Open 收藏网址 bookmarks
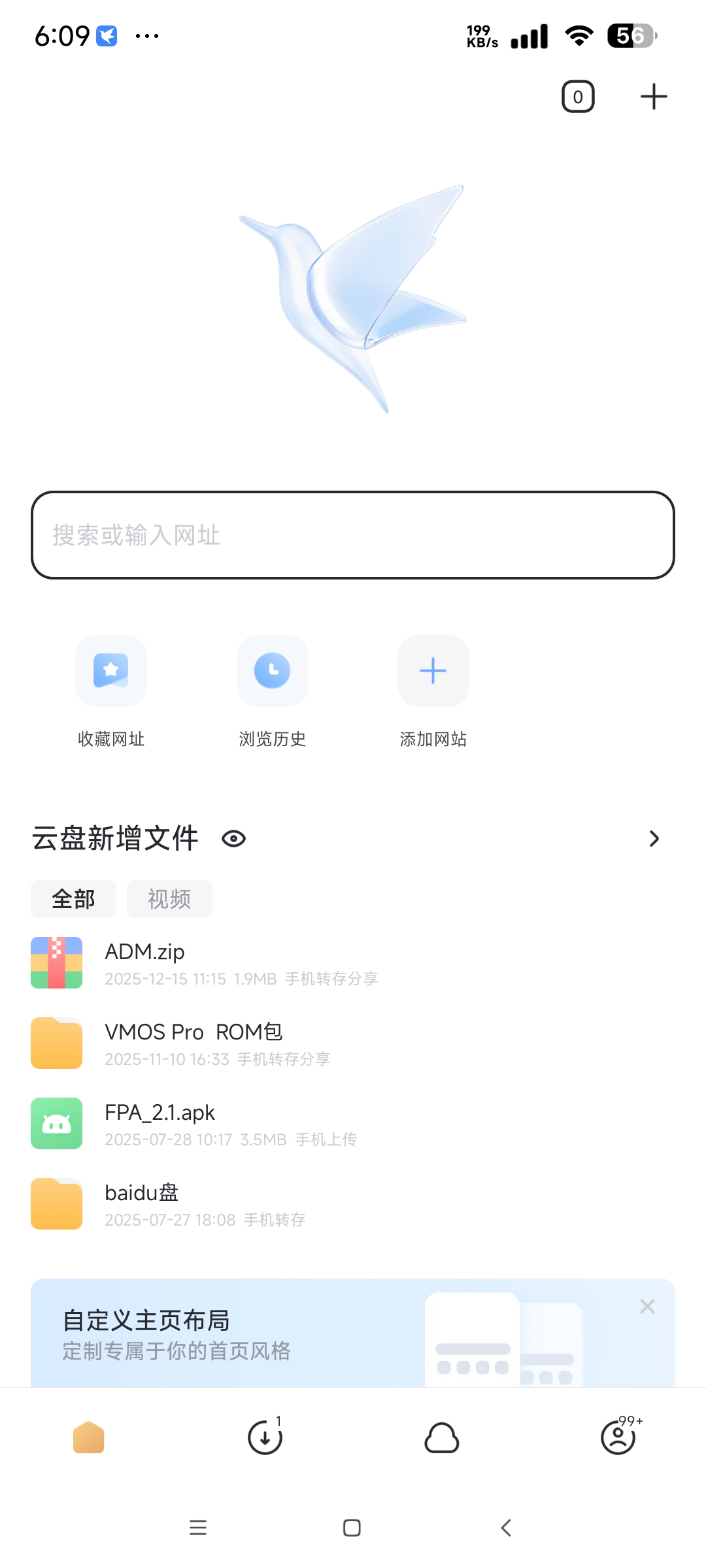This screenshot has width=706, height=1568. click(111, 672)
